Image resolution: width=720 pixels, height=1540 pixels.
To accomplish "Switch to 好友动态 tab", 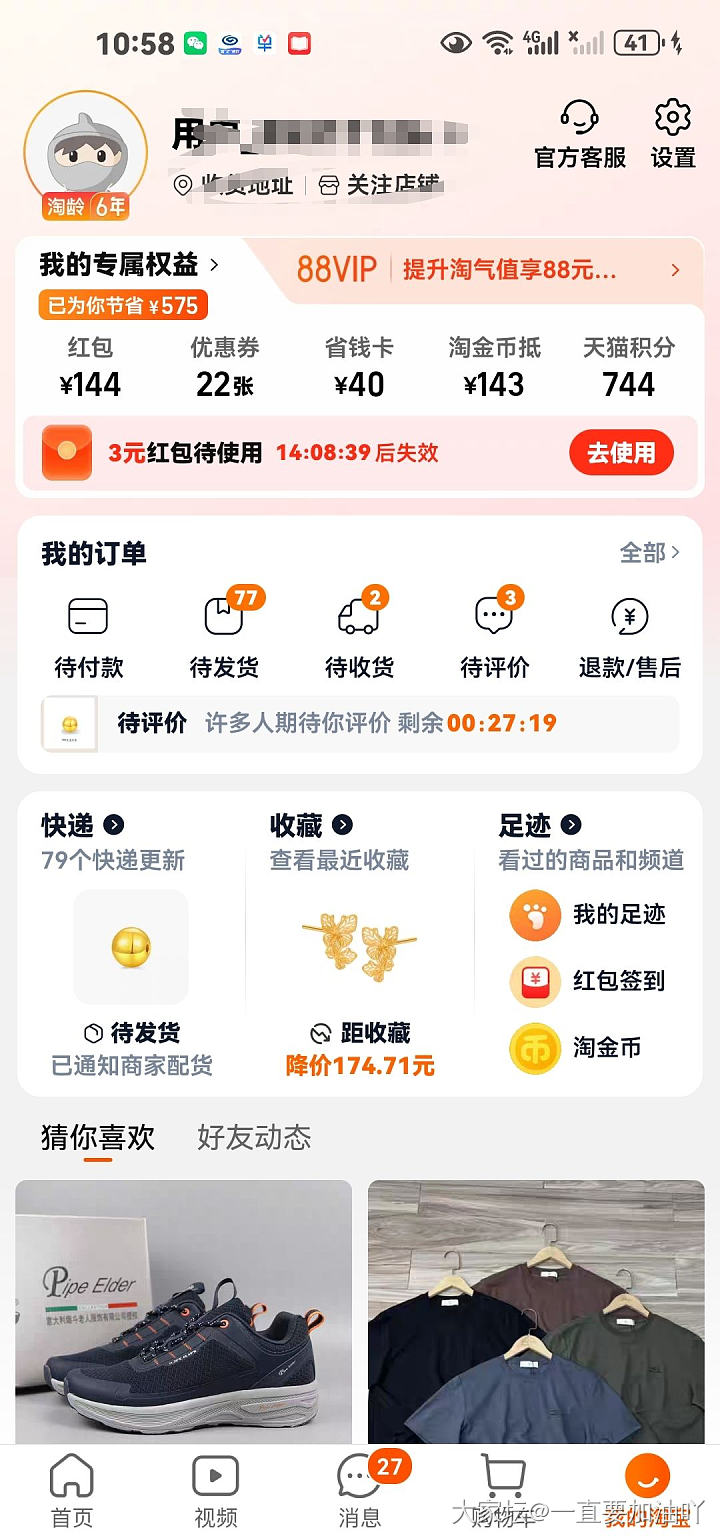I will tap(254, 1138).
